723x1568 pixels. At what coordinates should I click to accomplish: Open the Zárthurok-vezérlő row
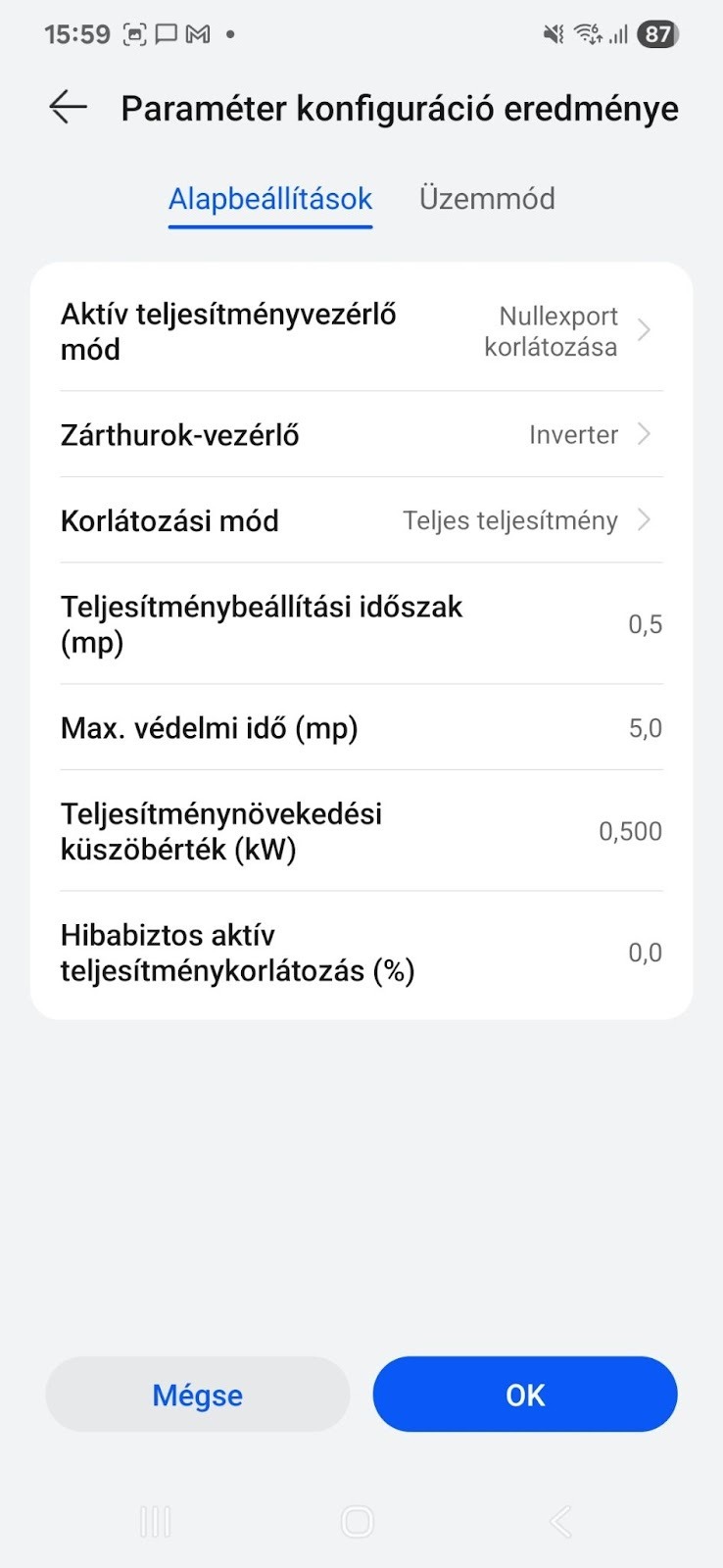[x=361, y=434]
